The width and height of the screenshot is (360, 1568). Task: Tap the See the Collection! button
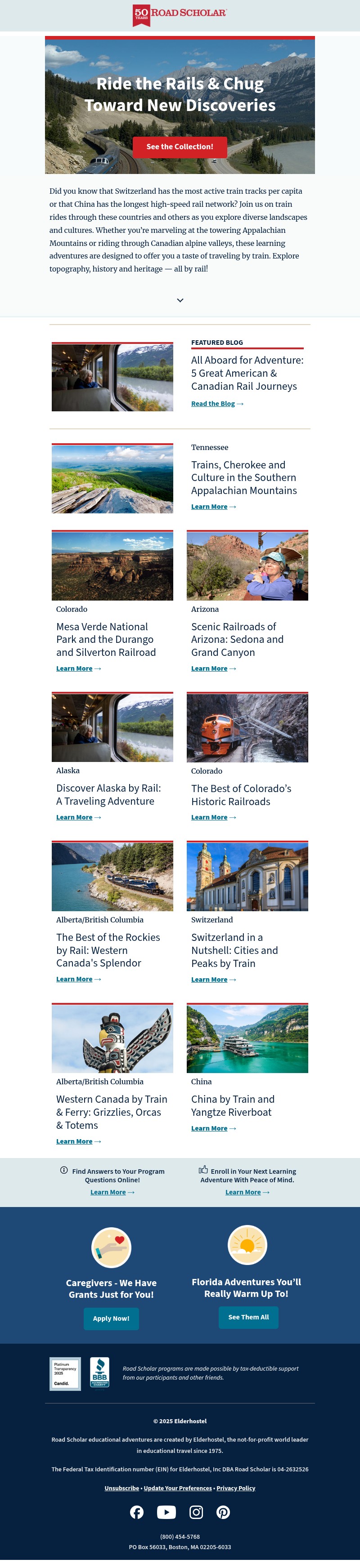pos(180,147)
